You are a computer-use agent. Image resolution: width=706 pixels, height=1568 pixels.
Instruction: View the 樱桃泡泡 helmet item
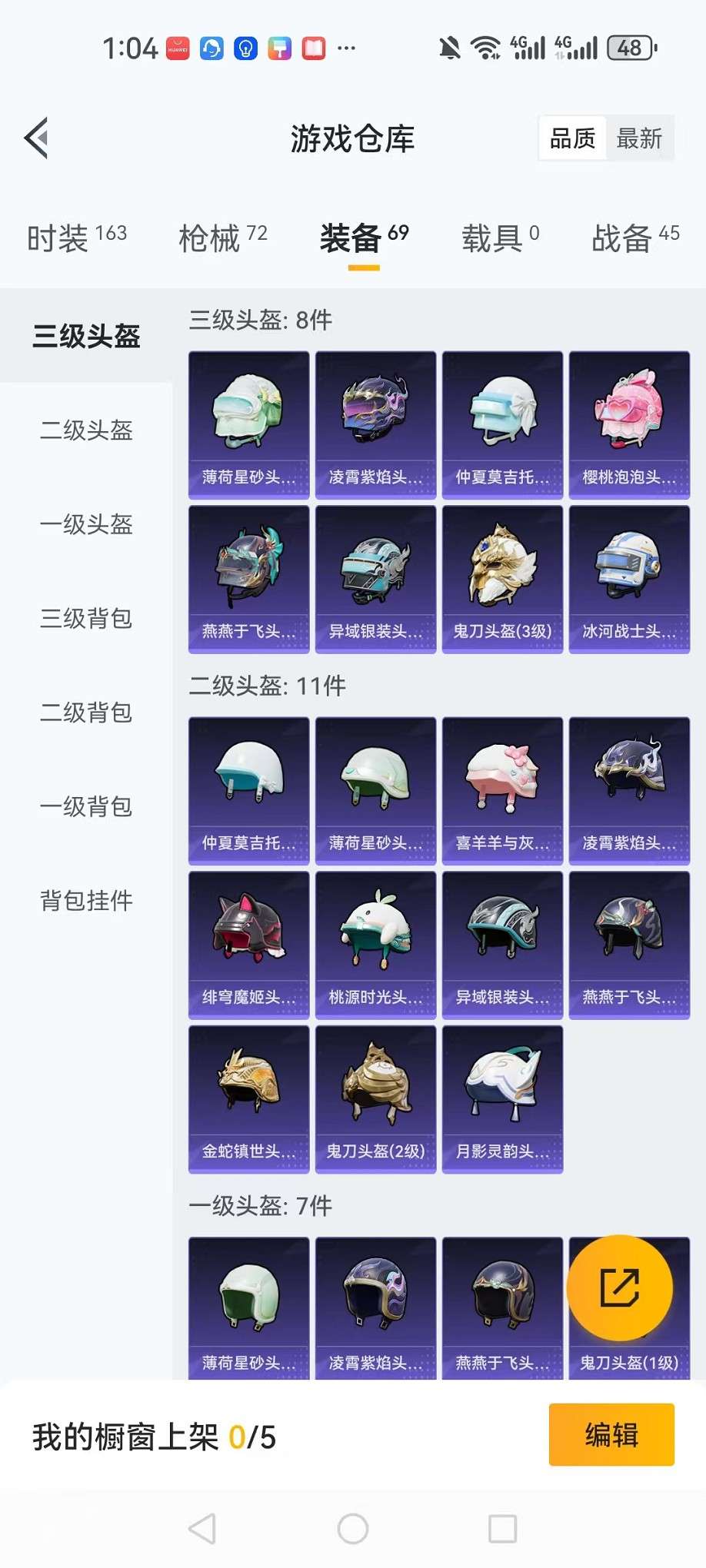click(629, 425)
